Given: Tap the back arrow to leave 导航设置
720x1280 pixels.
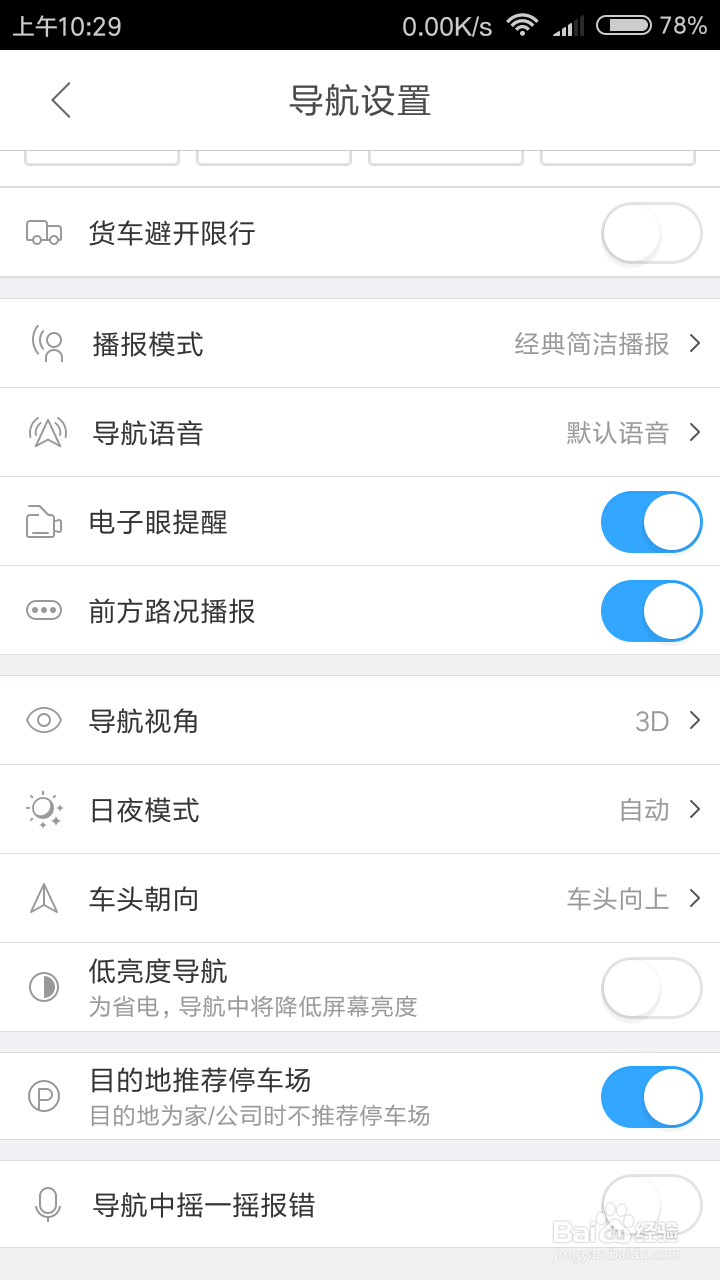Looking at the screenshot, I should tap(58, 100).
